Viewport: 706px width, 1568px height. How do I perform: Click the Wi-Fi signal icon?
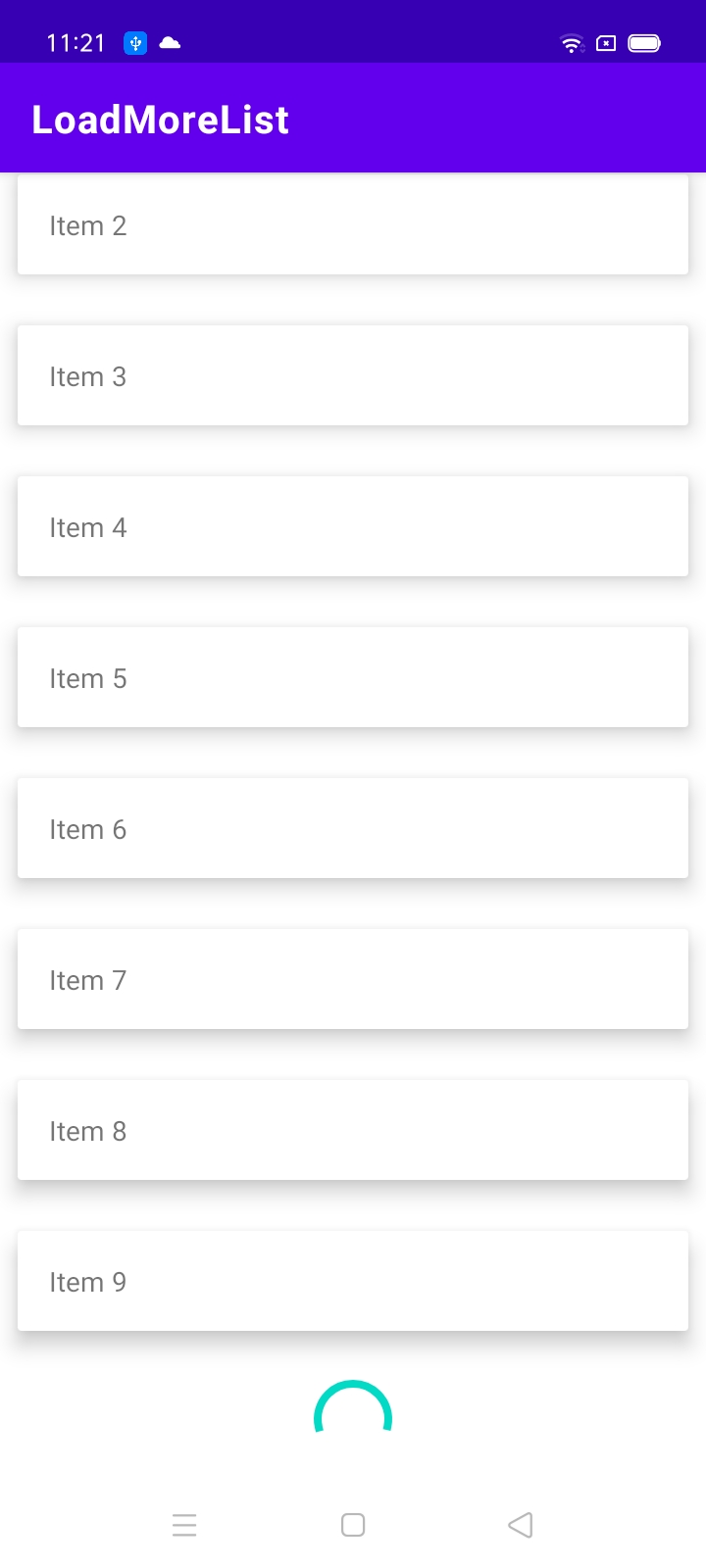[572, 43]
